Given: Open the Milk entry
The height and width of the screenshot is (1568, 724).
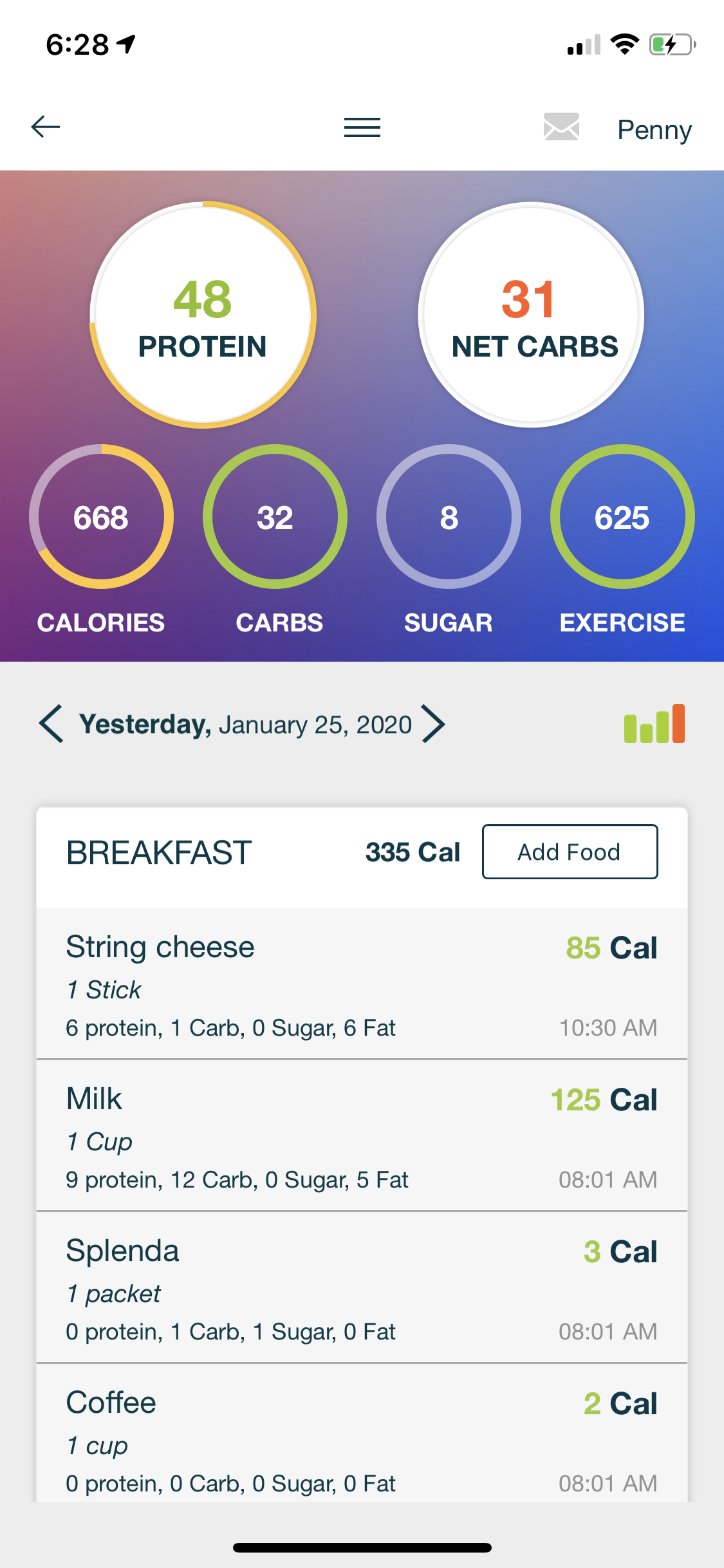Looking at the screenshot, I should pyautogui.click(x=362, y=1135).
